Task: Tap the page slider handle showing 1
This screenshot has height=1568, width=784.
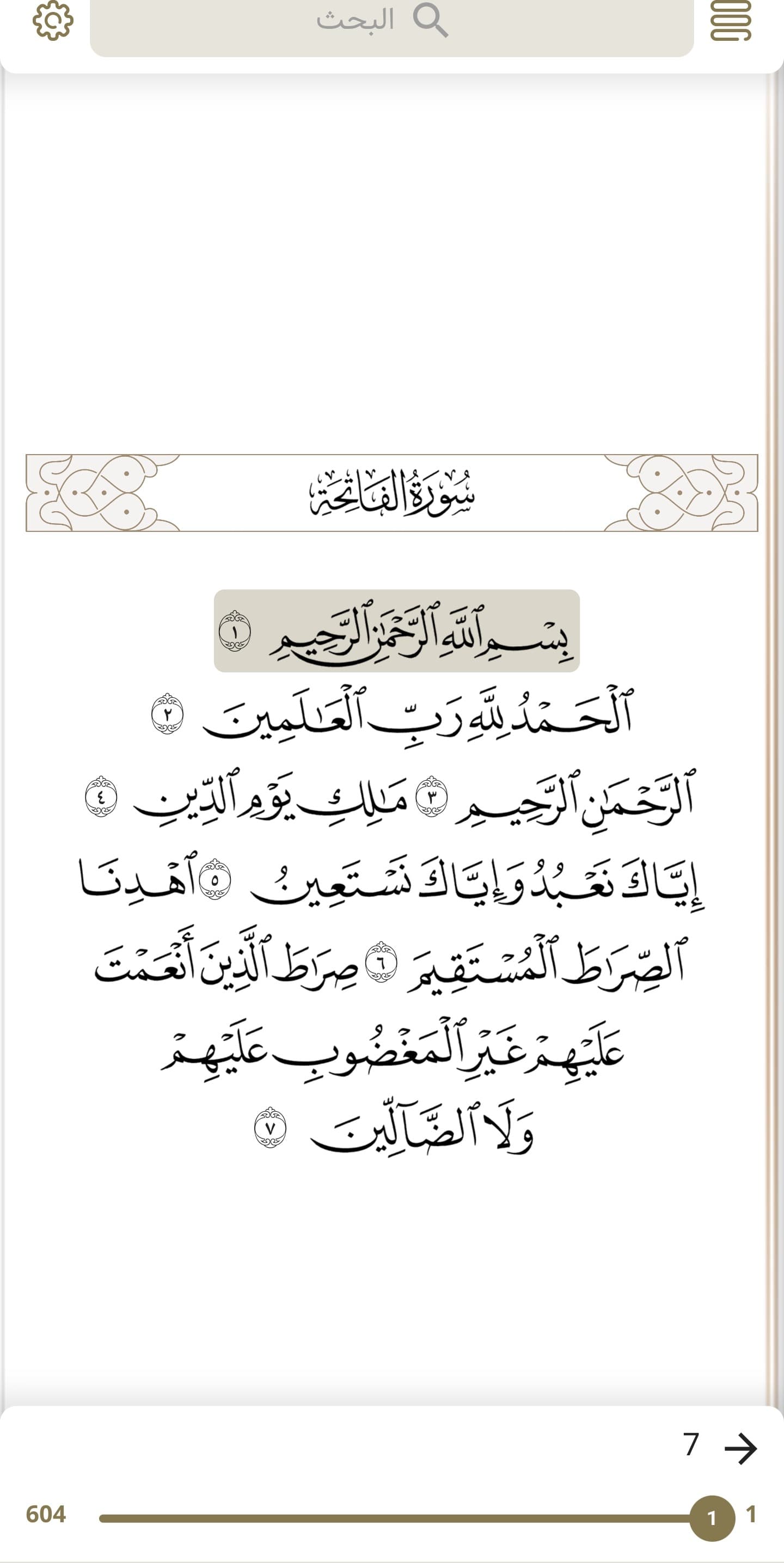Action: click(712, 1517)
